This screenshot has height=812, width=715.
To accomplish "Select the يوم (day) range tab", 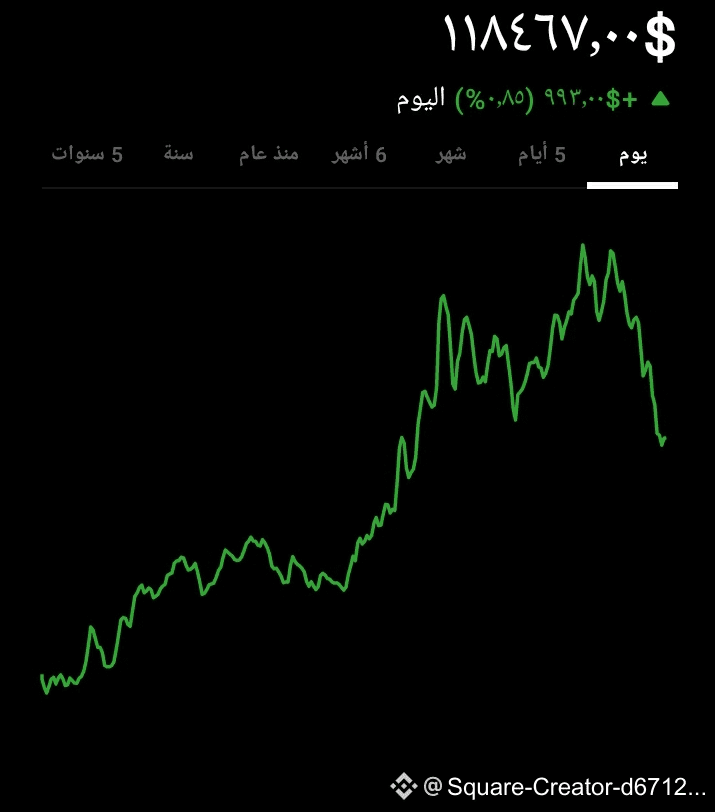I will click(x=632, y=155).
